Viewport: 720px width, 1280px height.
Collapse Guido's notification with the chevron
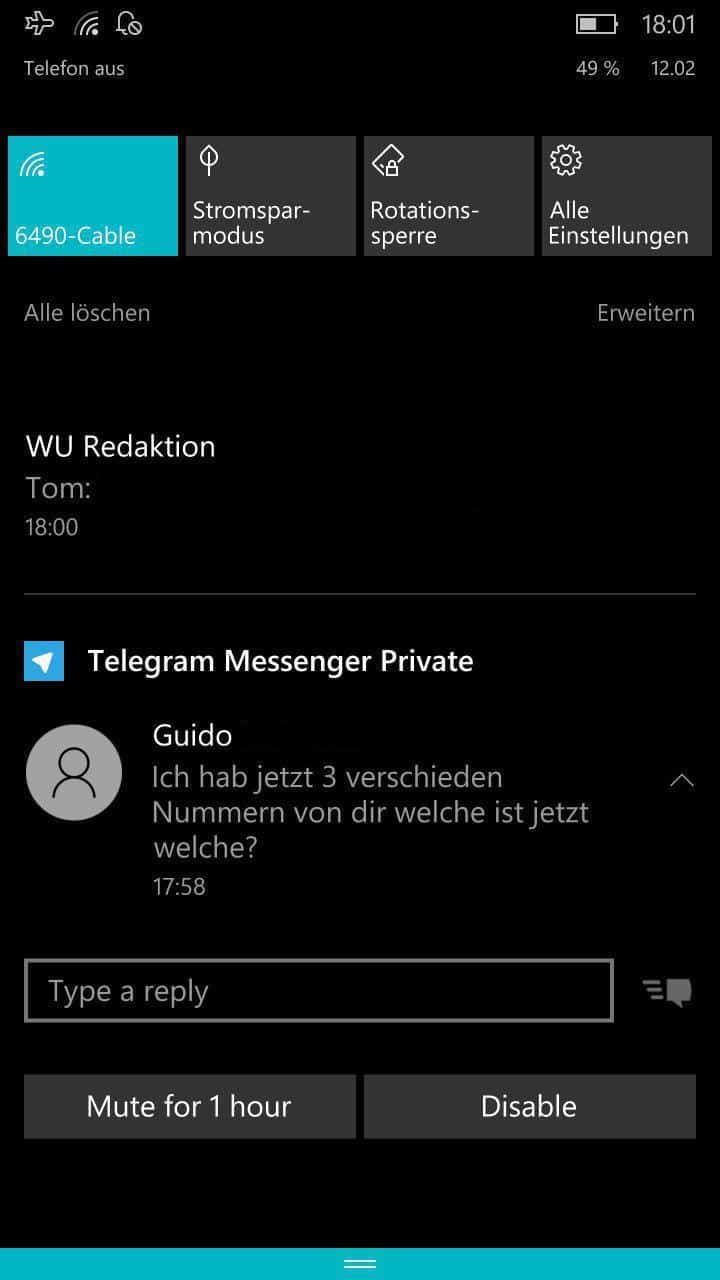pyautogui.click(x=682, y=780)
